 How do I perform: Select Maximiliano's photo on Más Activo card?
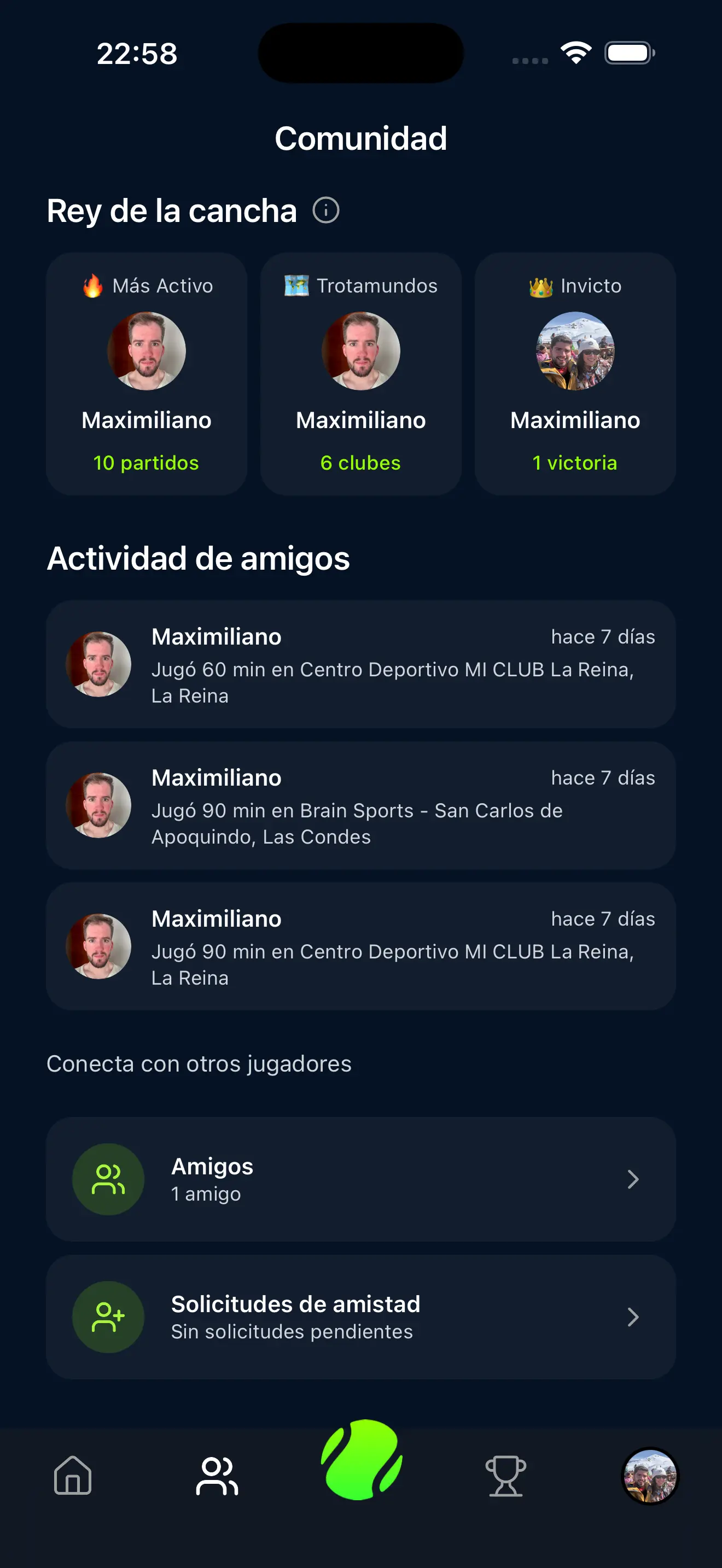click(146, 351)
